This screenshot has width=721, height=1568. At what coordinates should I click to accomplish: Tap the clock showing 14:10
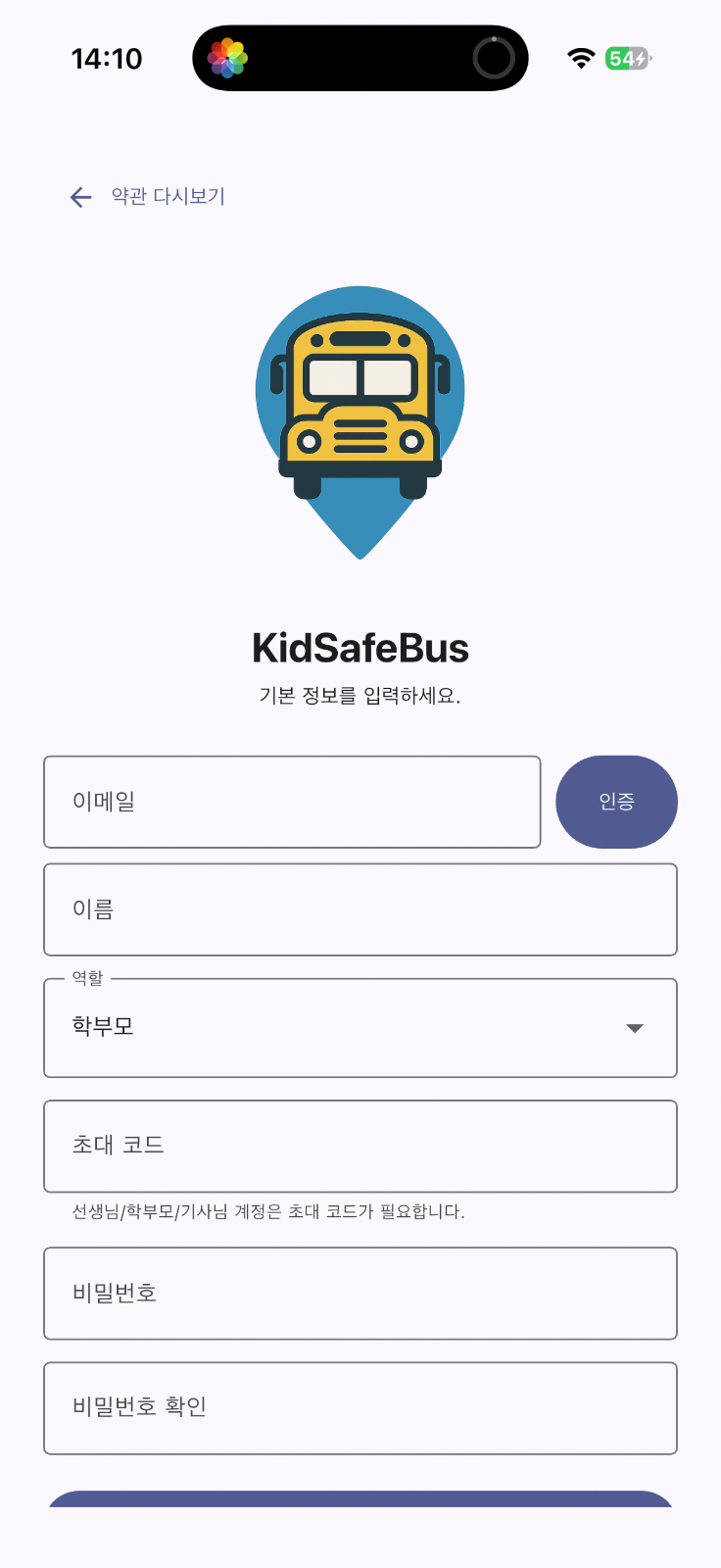(106, 59)
